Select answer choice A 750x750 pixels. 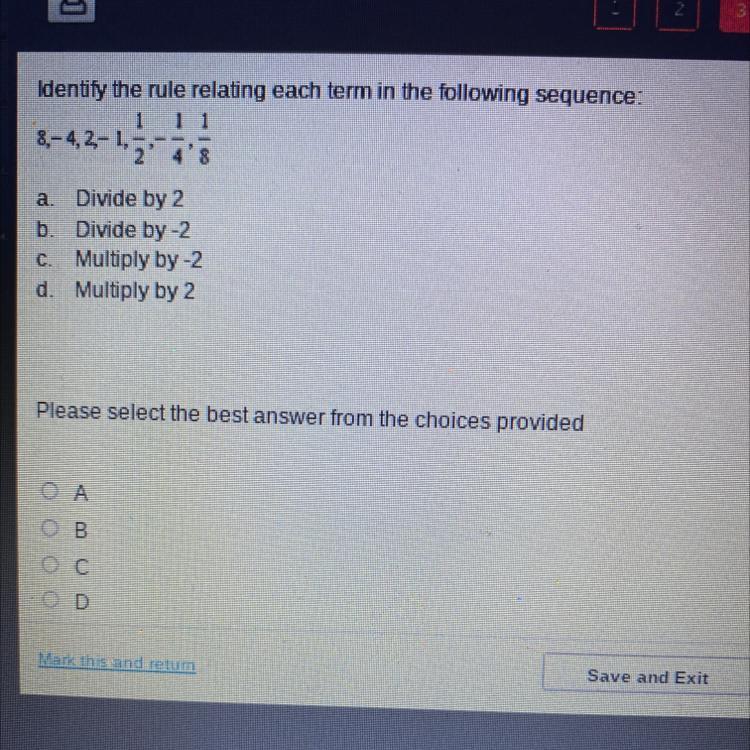coord(47,491)
